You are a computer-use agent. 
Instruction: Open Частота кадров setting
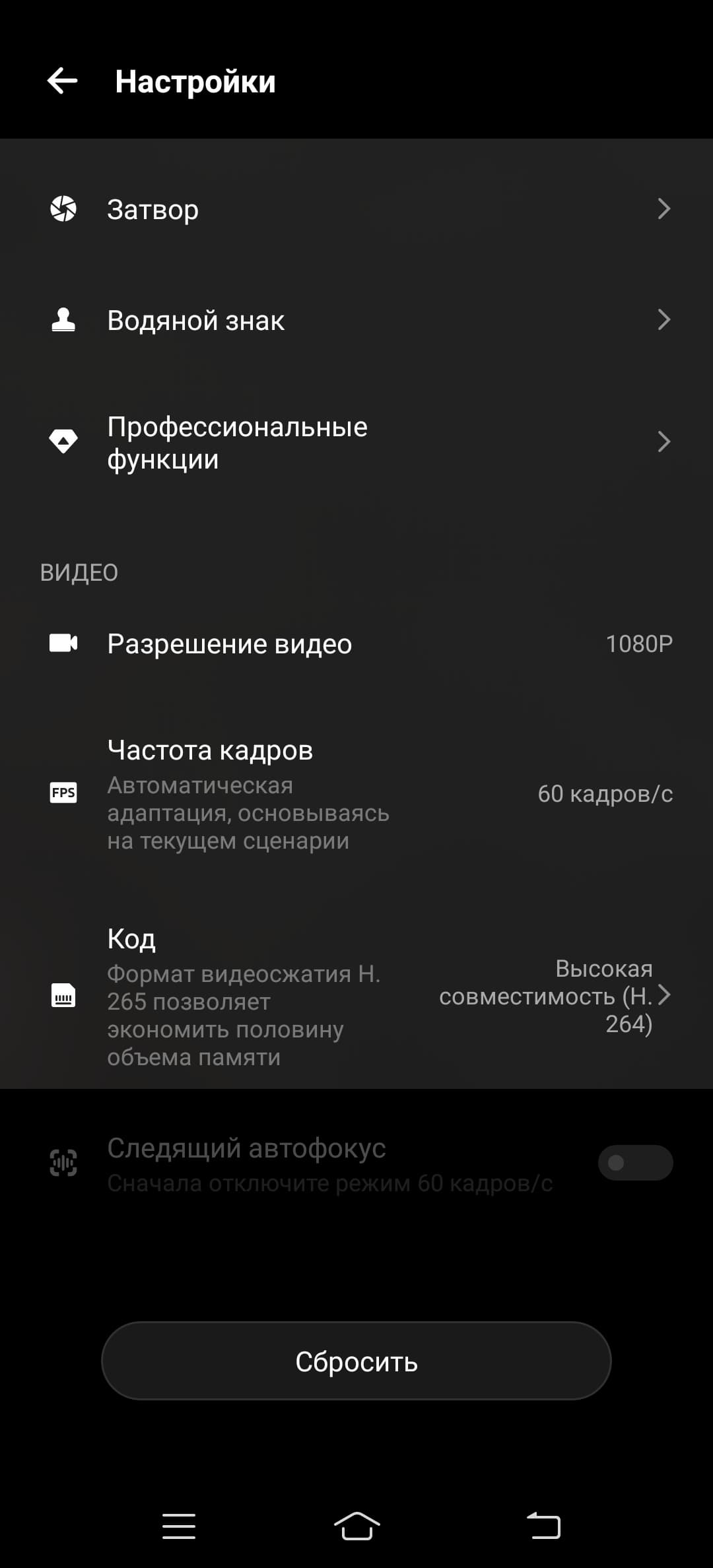click(356, 794)
